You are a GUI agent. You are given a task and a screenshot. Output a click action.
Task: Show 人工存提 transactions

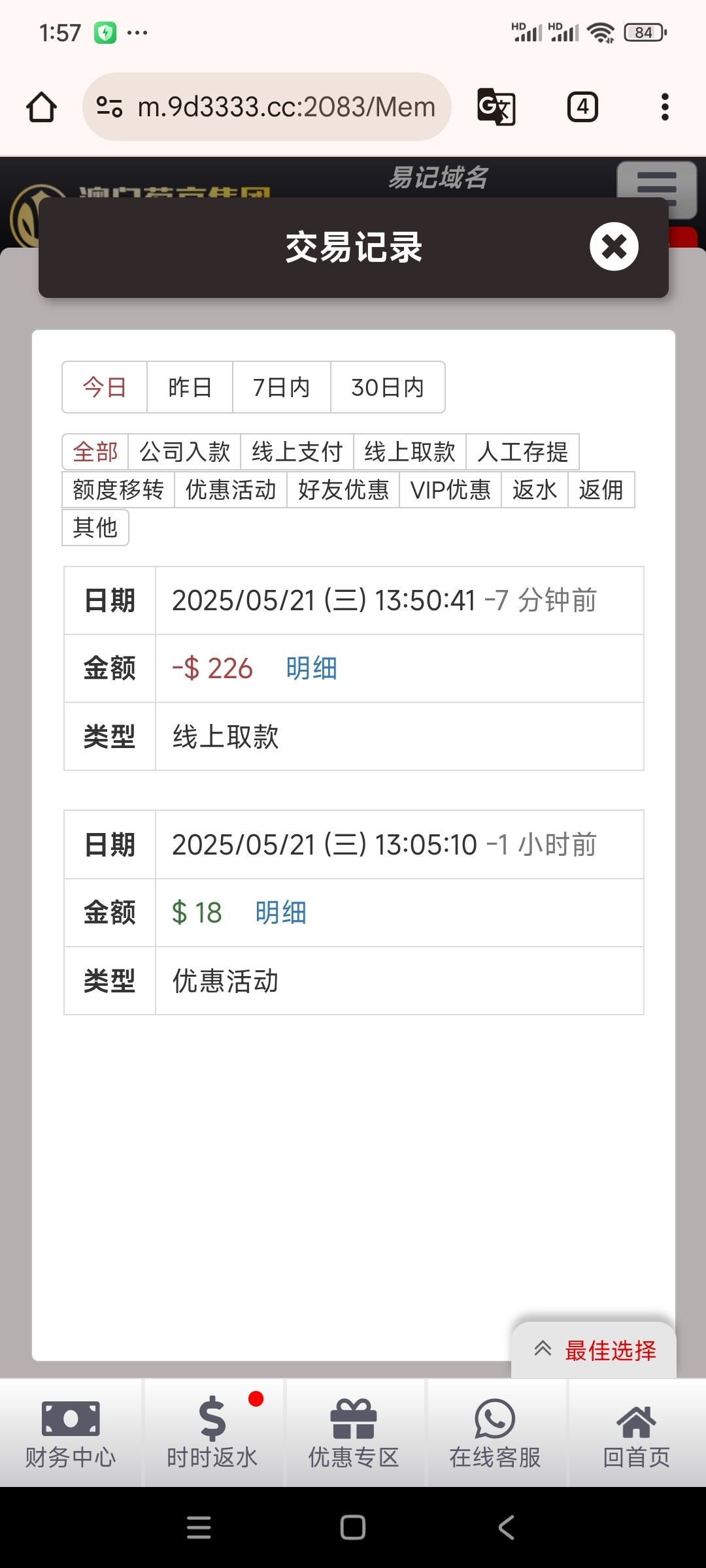pyautogui.click(x=522, y=451)
